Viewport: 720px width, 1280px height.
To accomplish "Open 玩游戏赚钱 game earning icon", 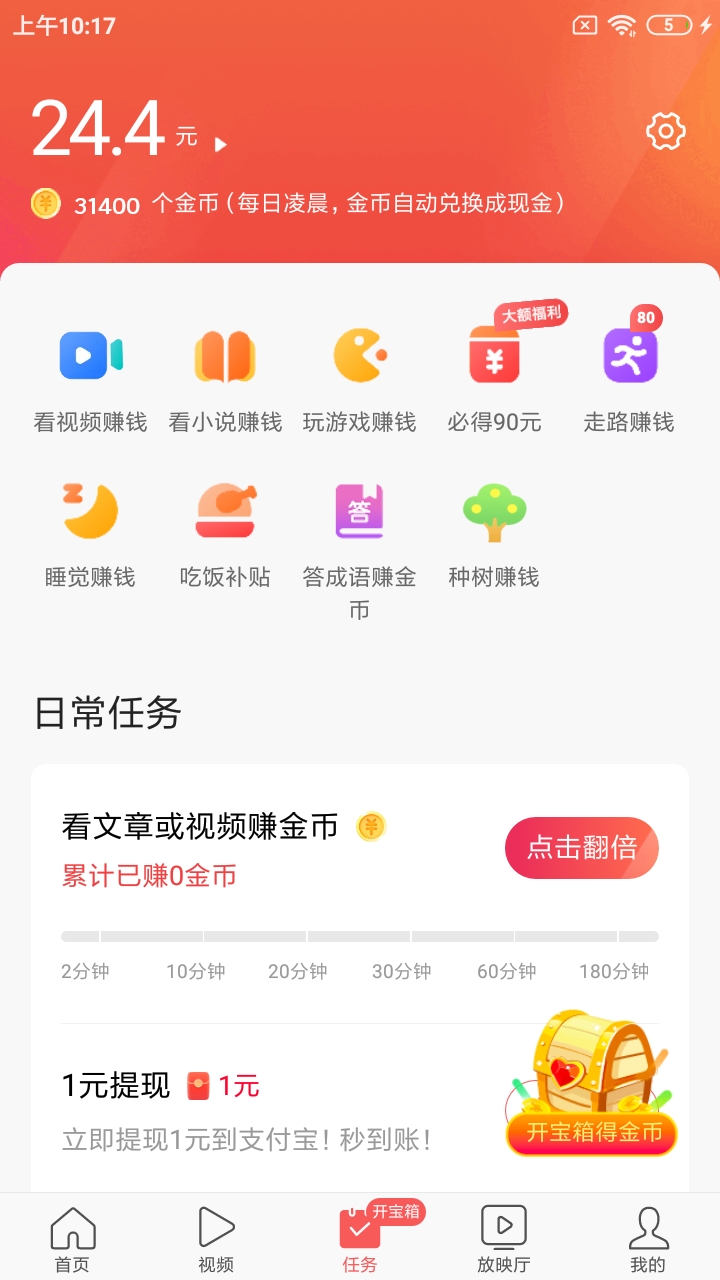I will click(360, 357).
